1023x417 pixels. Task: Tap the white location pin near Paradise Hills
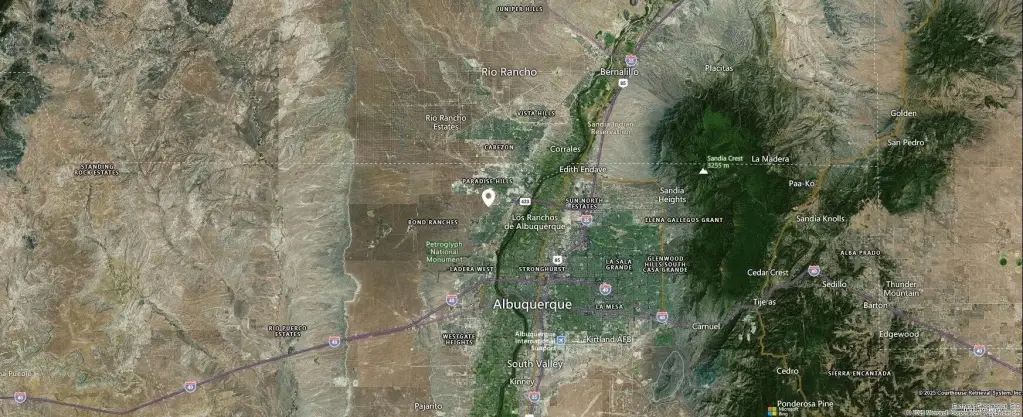coord(489,196)
